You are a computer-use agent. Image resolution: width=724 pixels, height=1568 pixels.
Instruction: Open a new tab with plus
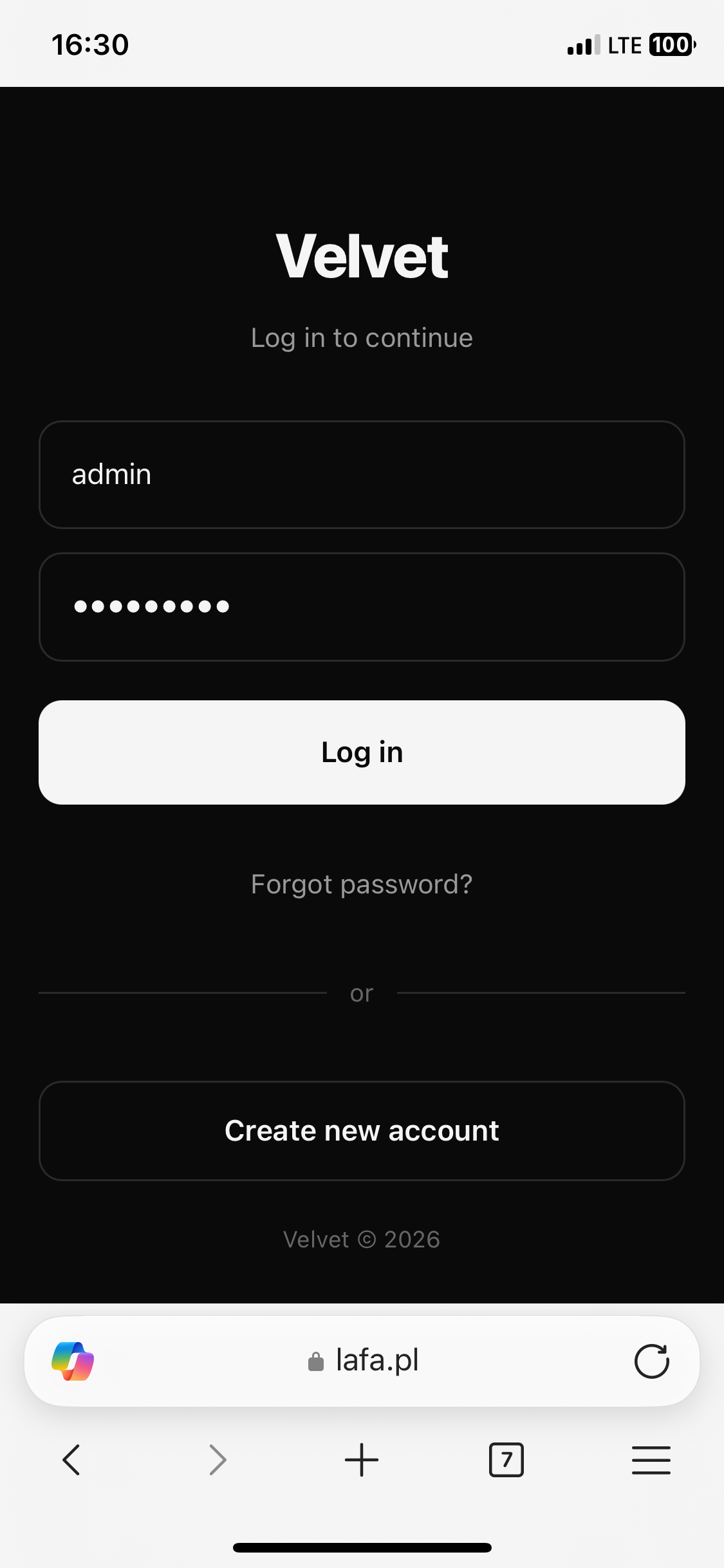click(x=362, y=1459)
